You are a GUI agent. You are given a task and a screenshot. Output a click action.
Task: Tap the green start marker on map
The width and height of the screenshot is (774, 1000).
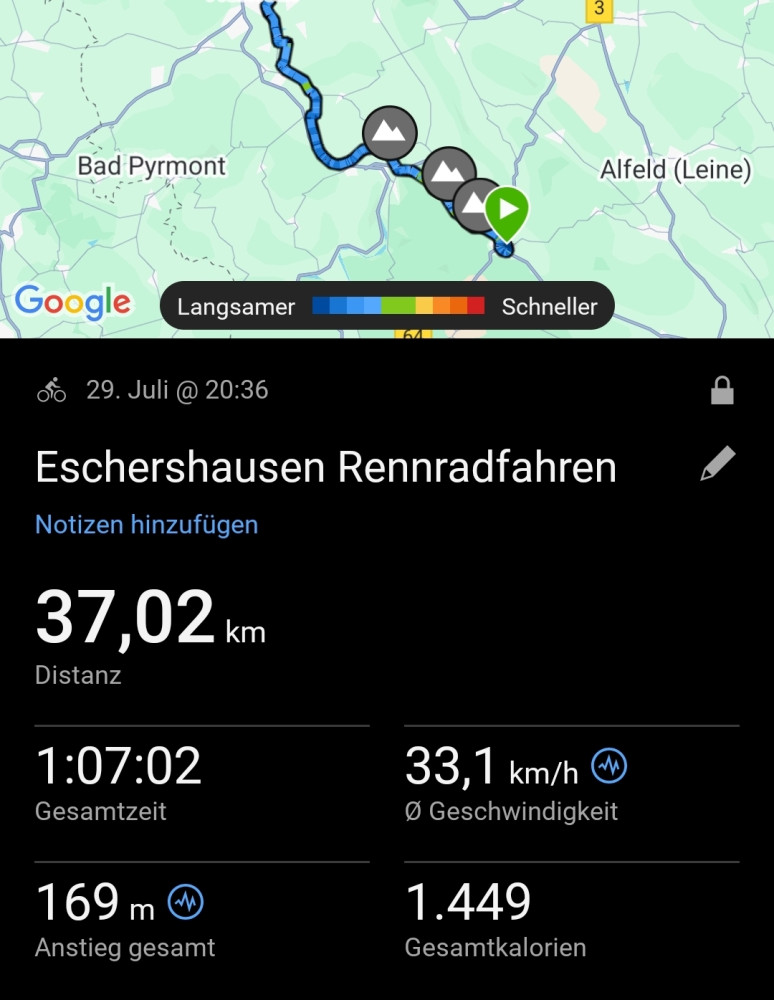pyautogui.click(x=507, y=211)
